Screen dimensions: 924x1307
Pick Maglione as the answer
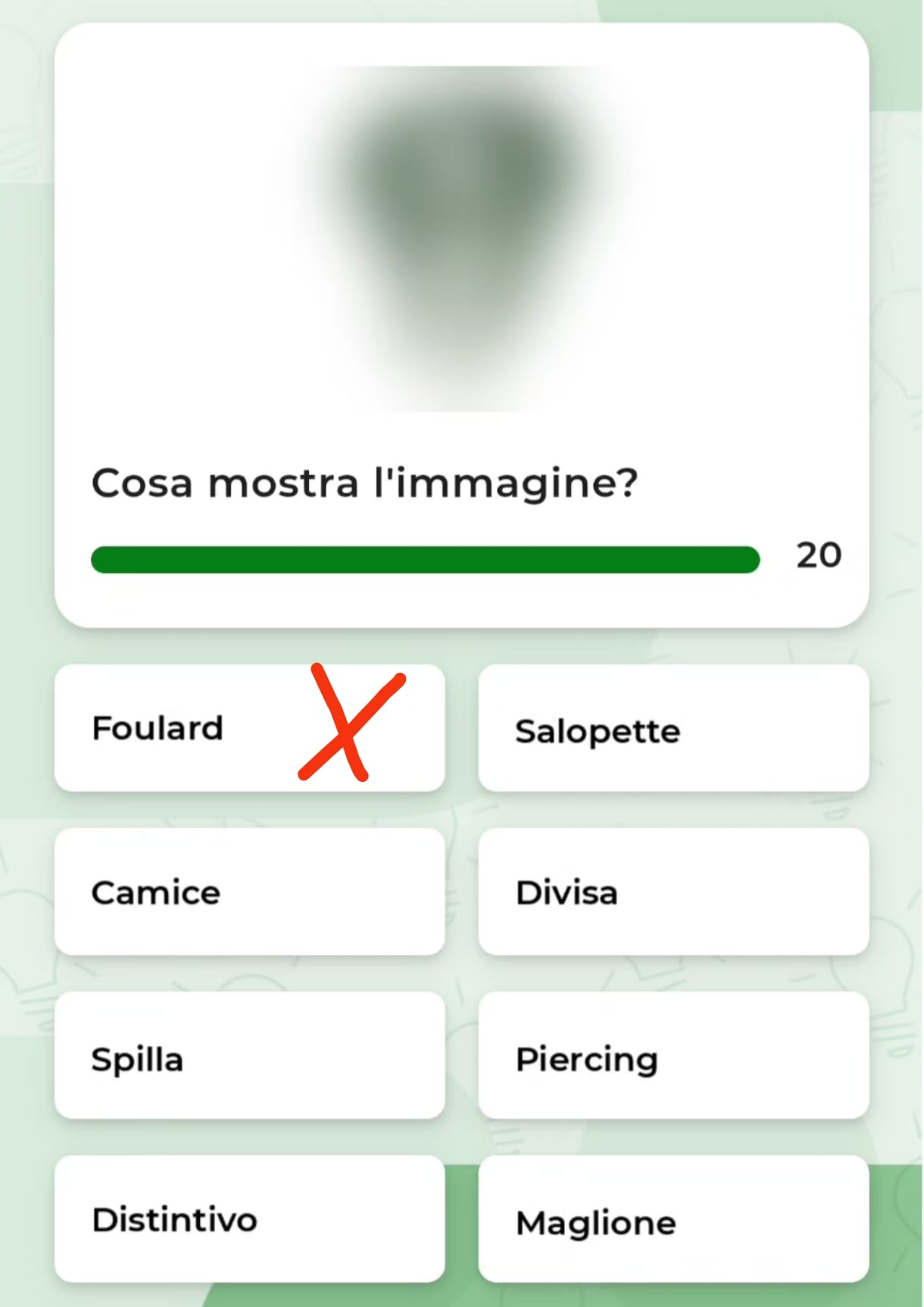click(x=673, y=1219)
